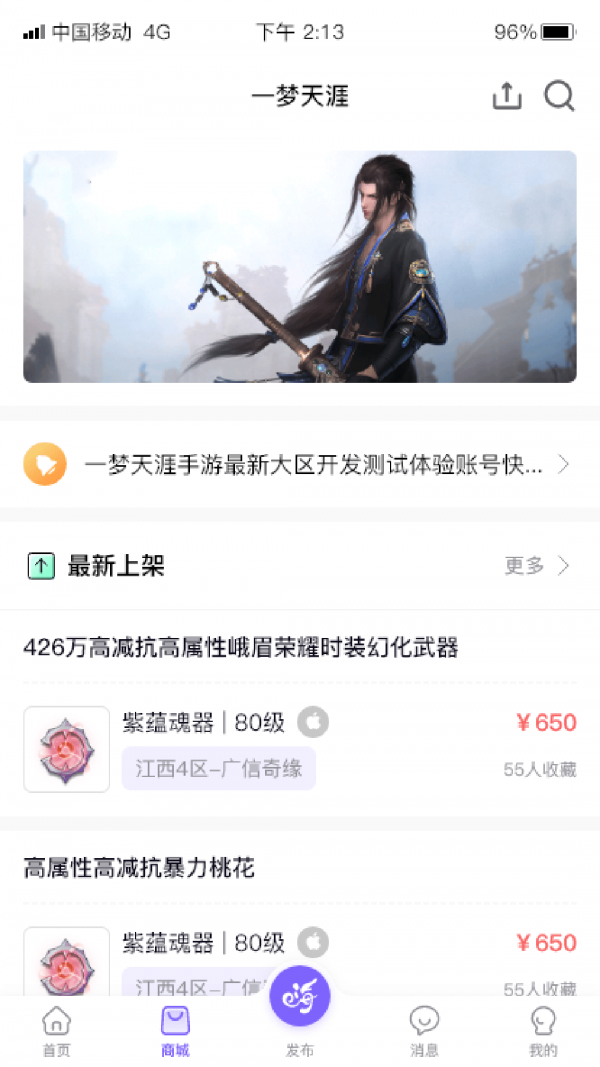
Task: Open the 高属性高减抗暴力桃花 listing
Action: [x=300, y=868]
